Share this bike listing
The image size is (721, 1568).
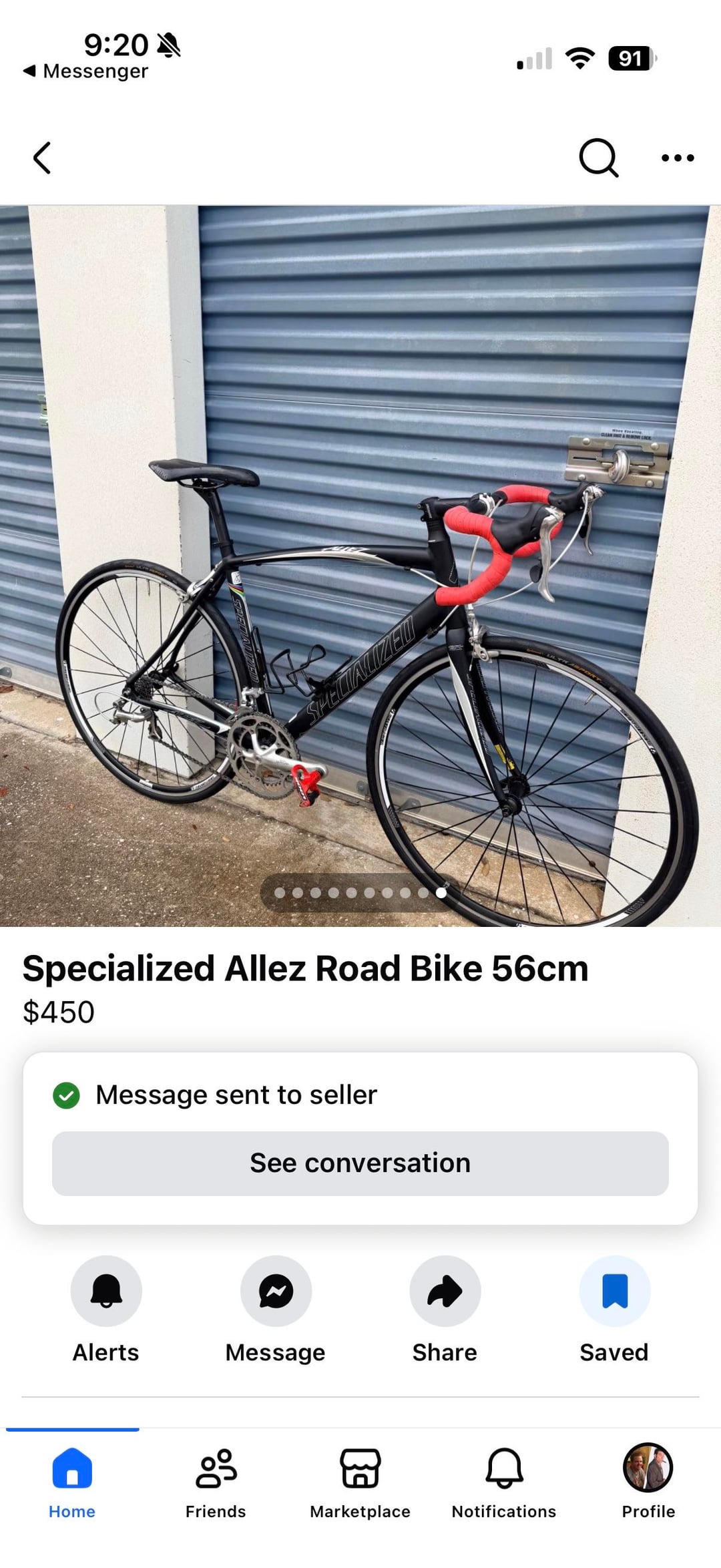pyautogui.click(x=445, y=1290)
